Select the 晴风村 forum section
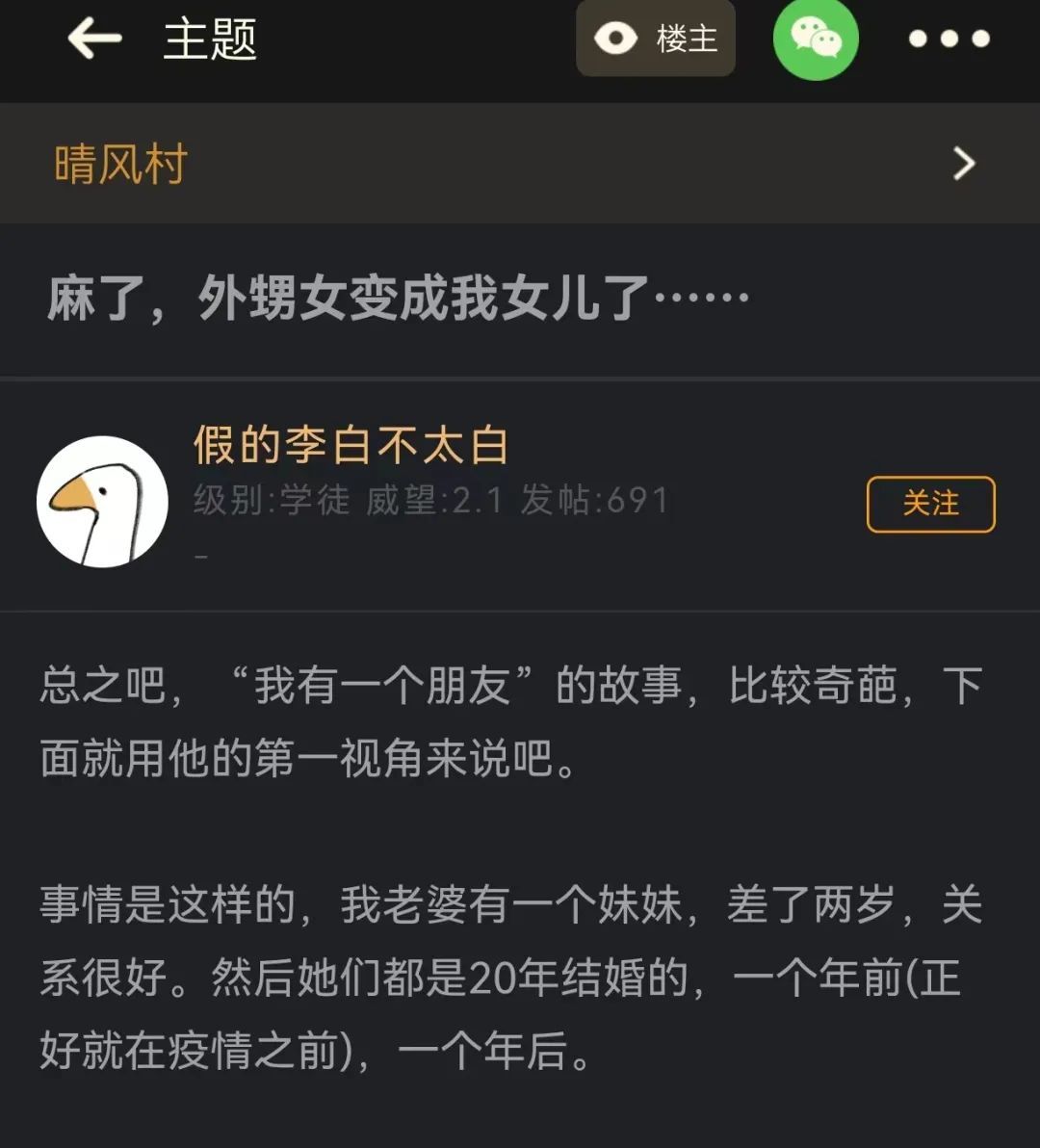Viewport: 1040px width, 1148px height. pyautogui.click(x=117, y=164)
